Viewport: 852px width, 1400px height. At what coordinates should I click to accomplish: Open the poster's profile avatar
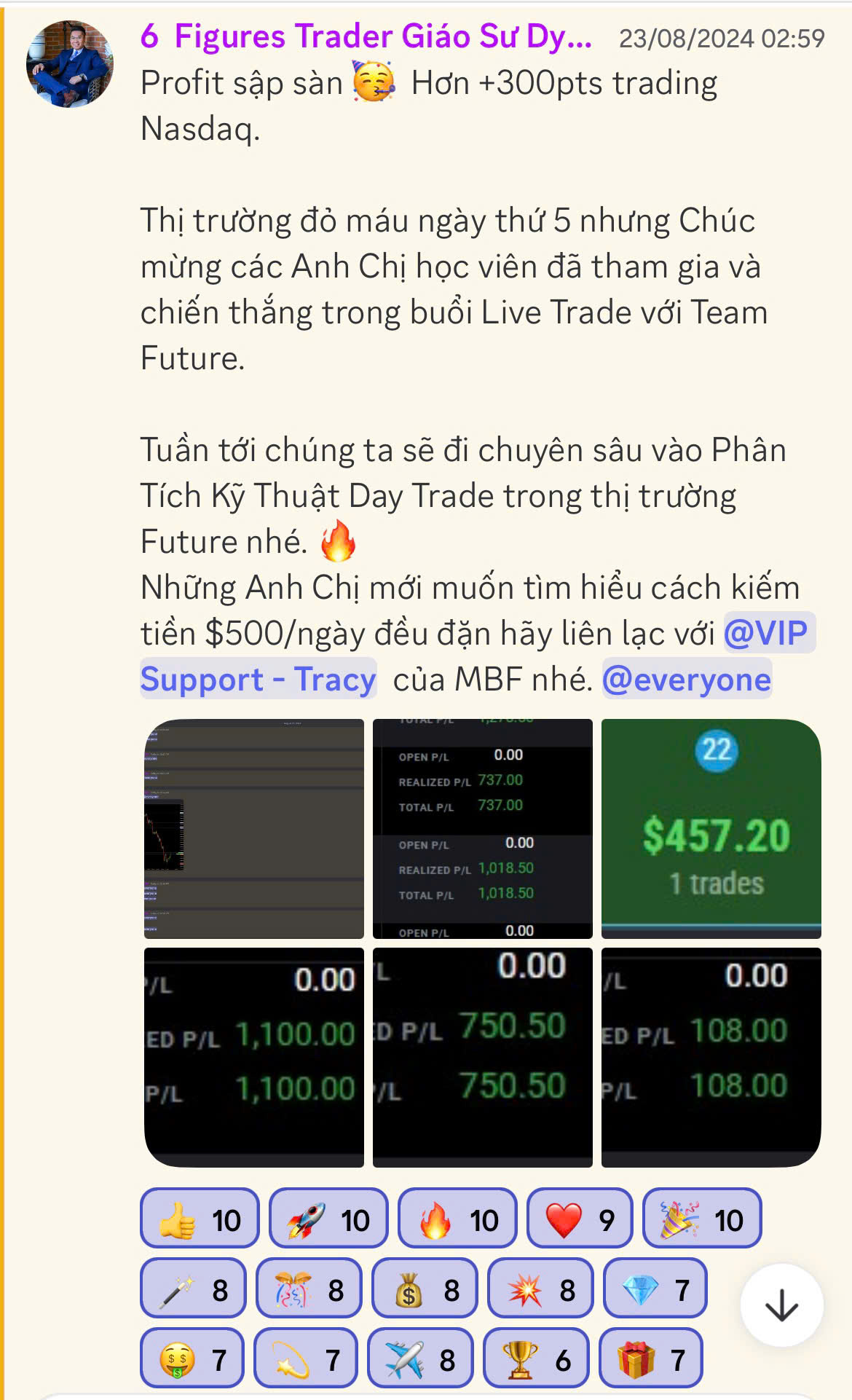(x=70, y=63)
